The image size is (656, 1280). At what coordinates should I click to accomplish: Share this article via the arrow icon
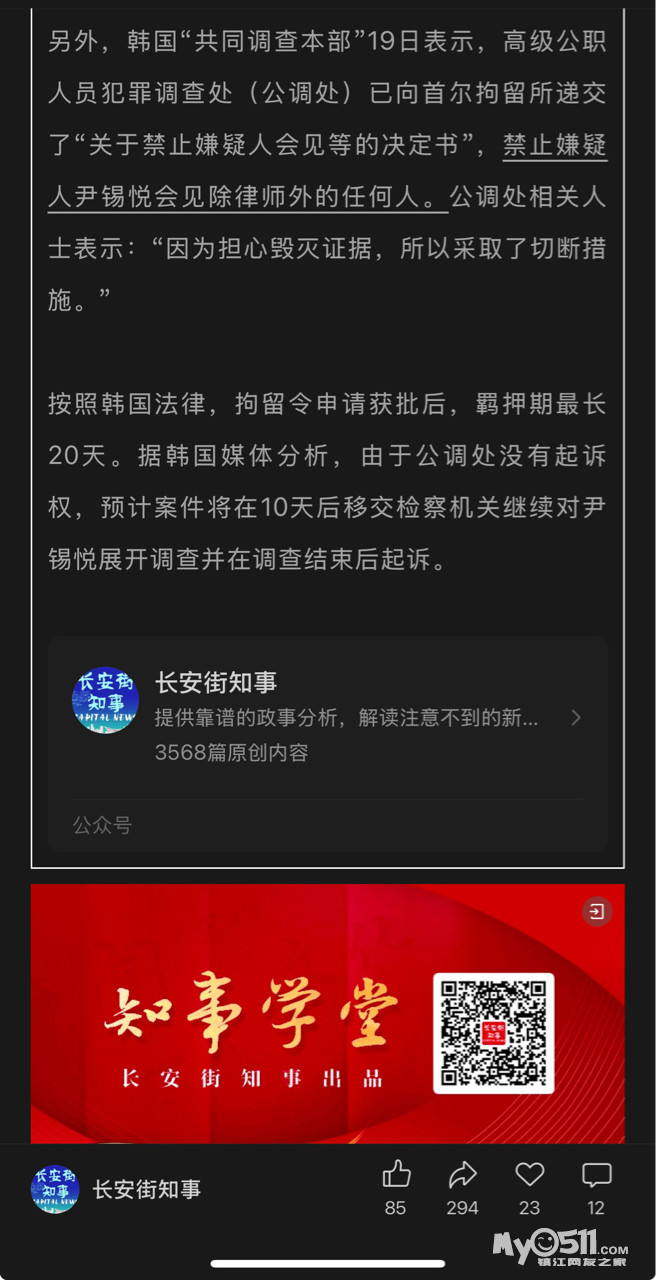pyautogui.click(x=462, y=1175)
